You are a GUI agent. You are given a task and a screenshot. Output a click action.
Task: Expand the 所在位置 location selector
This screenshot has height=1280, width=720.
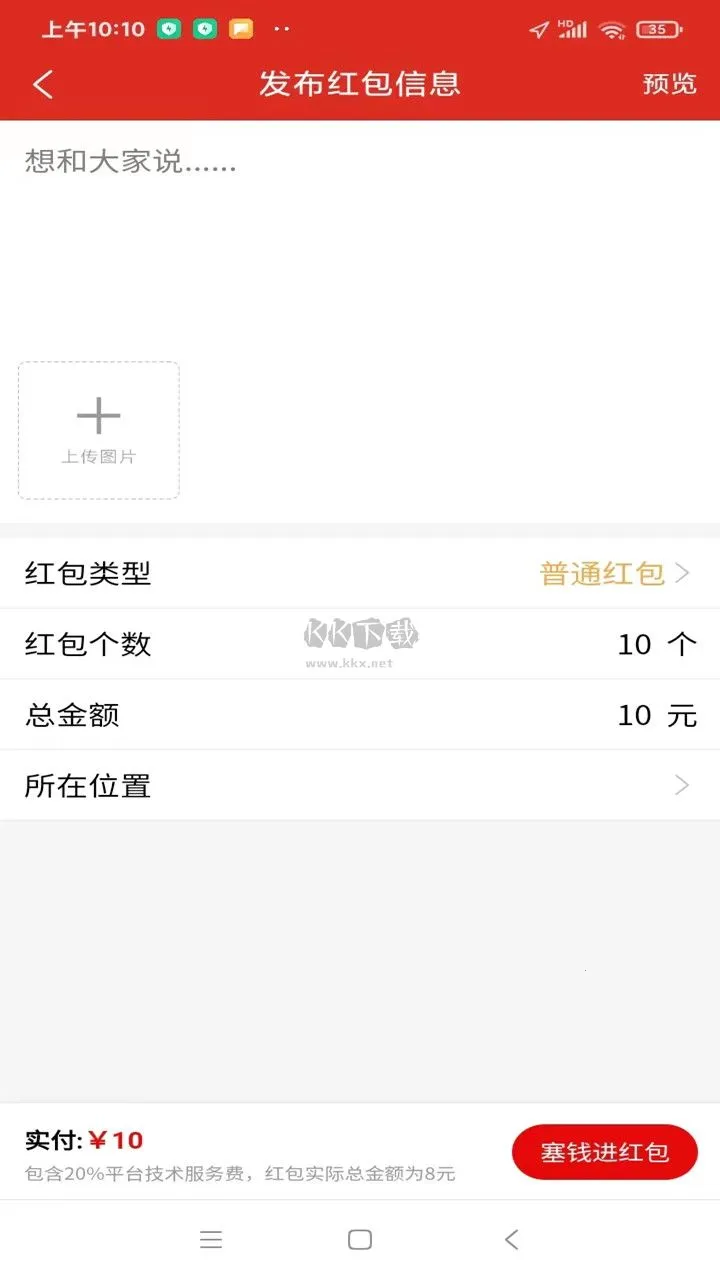click(x=360, y=785)
